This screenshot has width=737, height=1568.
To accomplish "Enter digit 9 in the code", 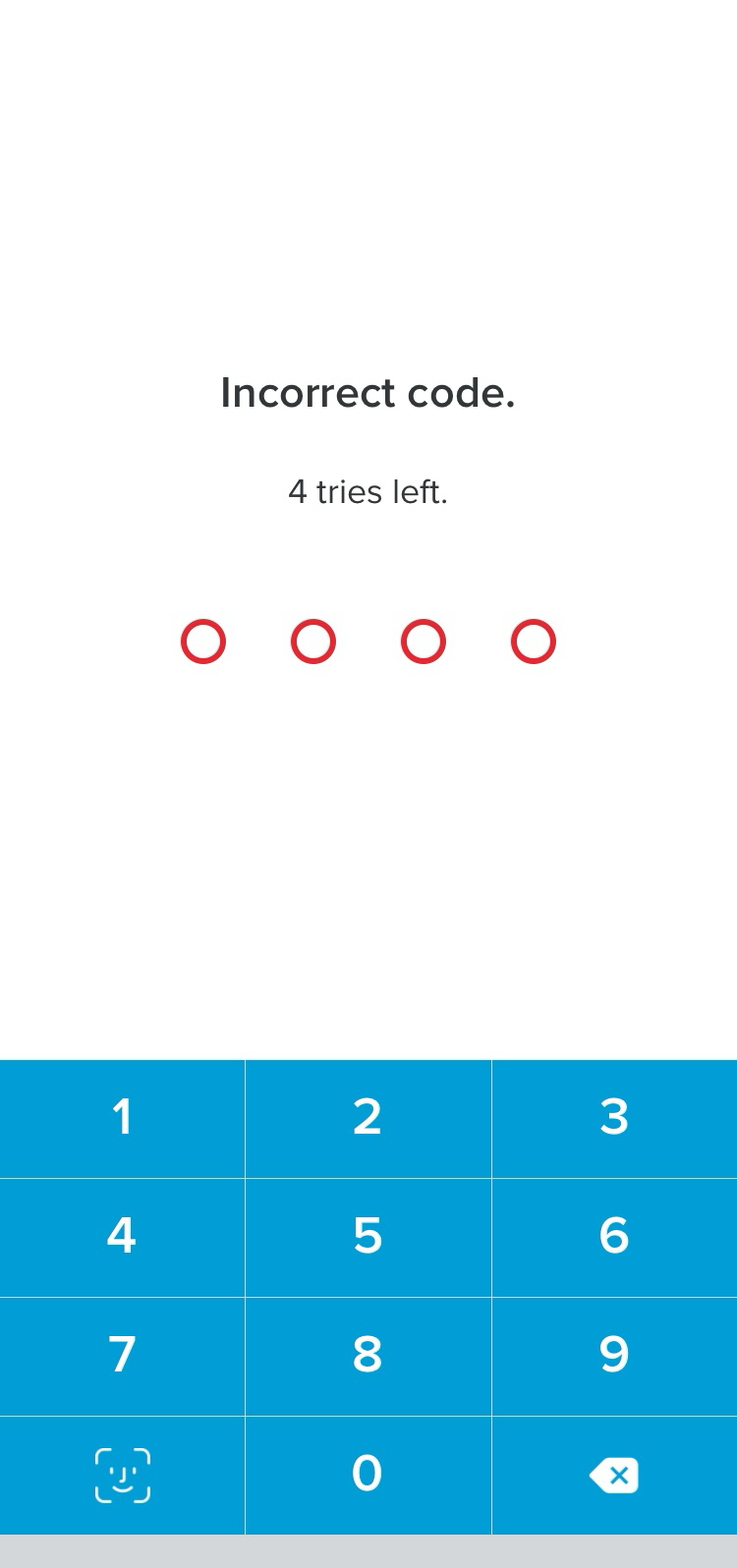I will [x=614, y=1356].
